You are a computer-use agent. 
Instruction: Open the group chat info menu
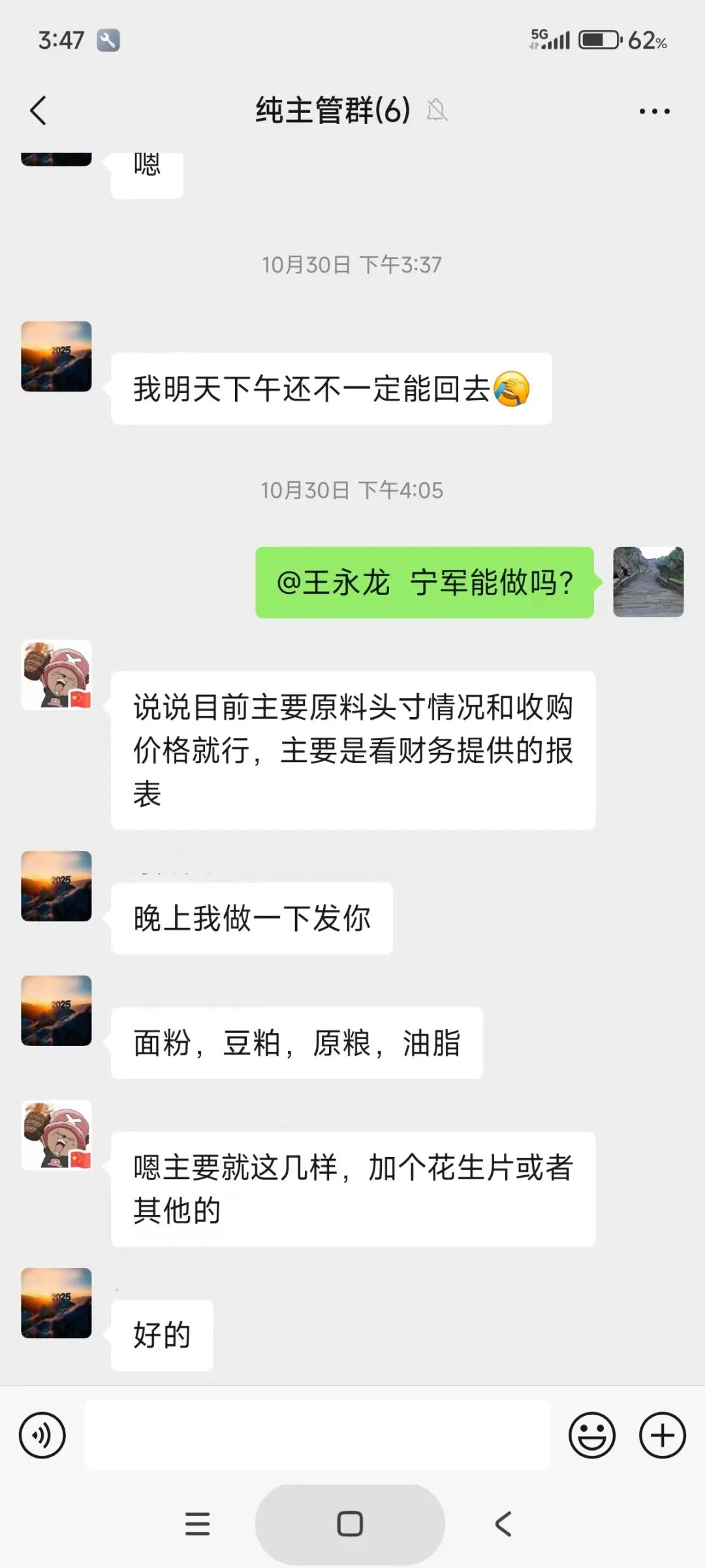[x=654, y=112]
